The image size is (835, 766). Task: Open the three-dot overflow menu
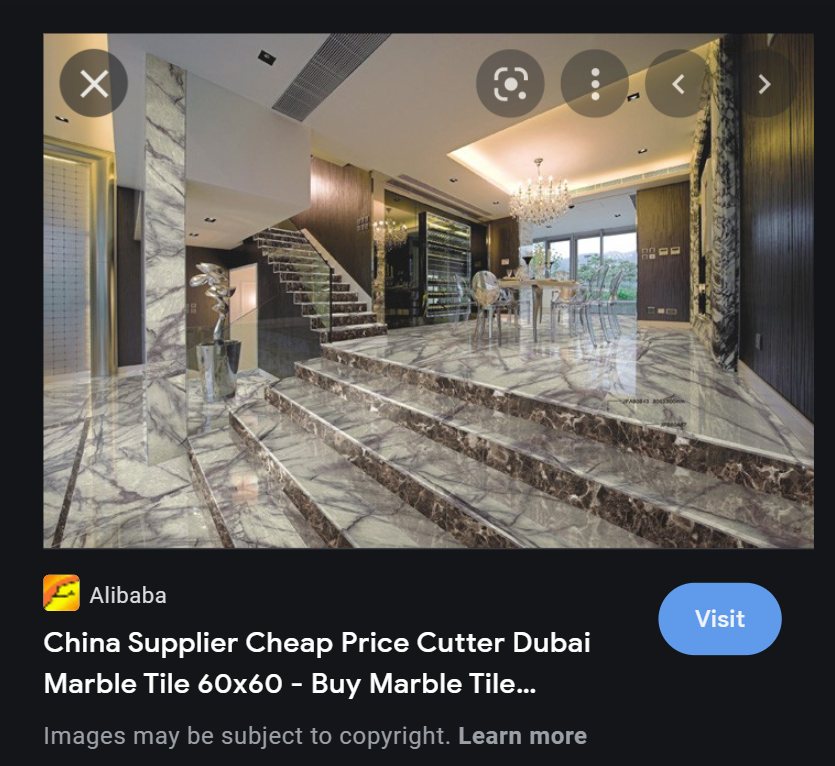coord(595,84)
